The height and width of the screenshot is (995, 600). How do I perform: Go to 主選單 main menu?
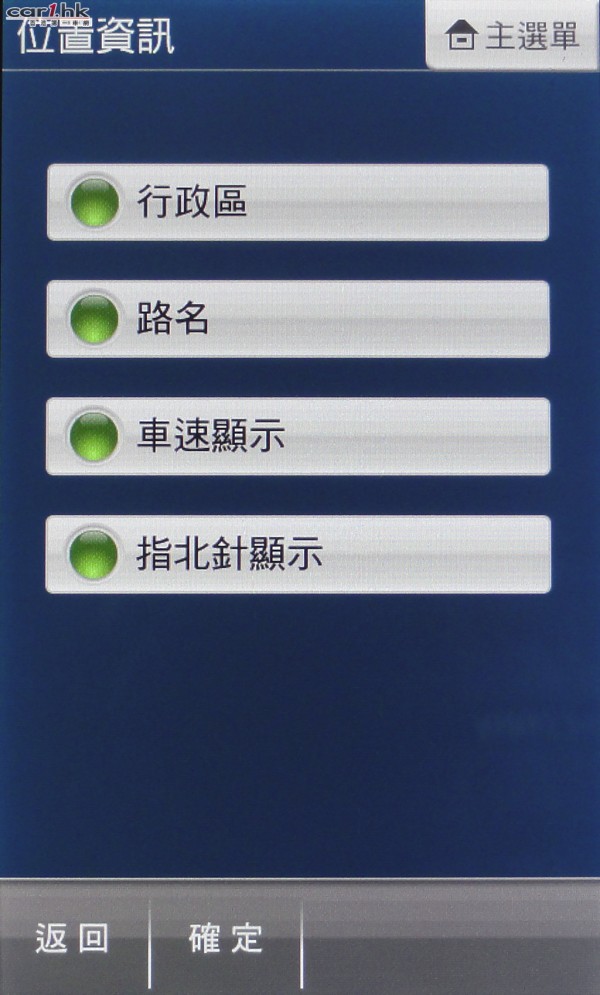[x=512, y=35]
